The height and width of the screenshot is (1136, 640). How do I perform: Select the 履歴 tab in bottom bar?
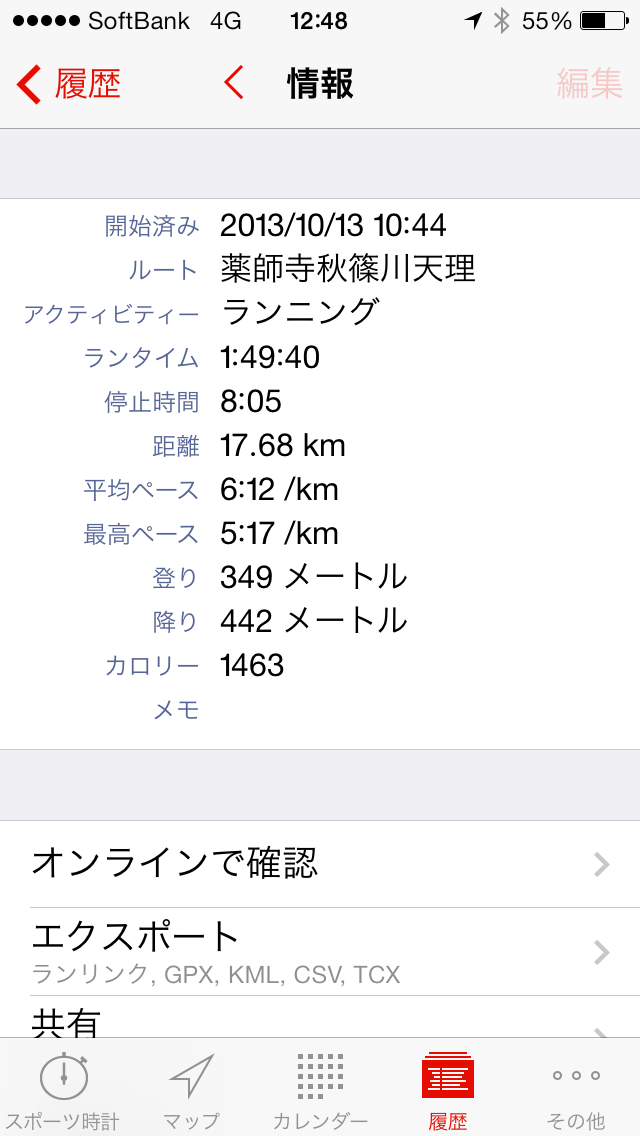point(448,1088)
